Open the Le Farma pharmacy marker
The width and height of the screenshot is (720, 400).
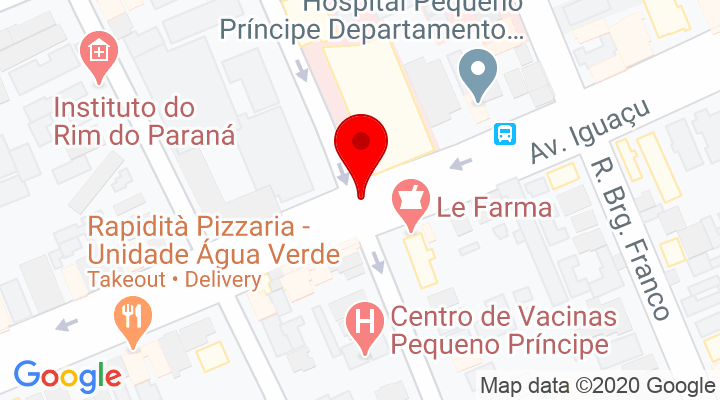tap(408, 194)
